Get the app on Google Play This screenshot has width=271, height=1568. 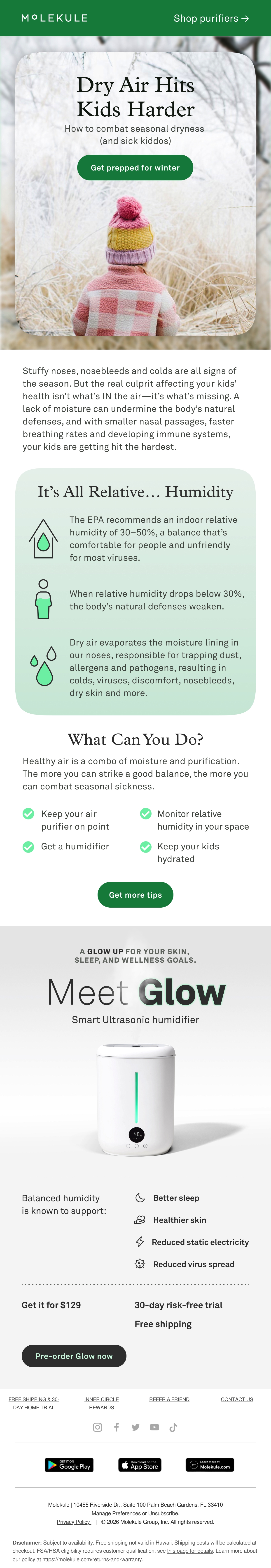69,1464
